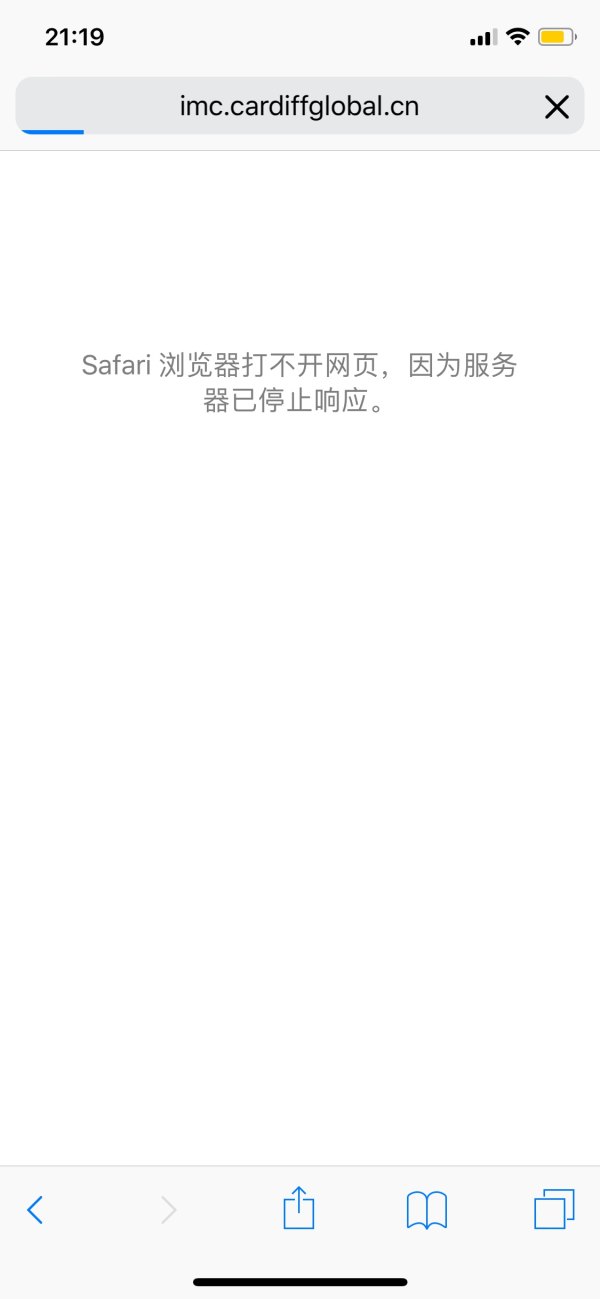
Task: Open the bookmarks book icon
Action: [427, 1210]
